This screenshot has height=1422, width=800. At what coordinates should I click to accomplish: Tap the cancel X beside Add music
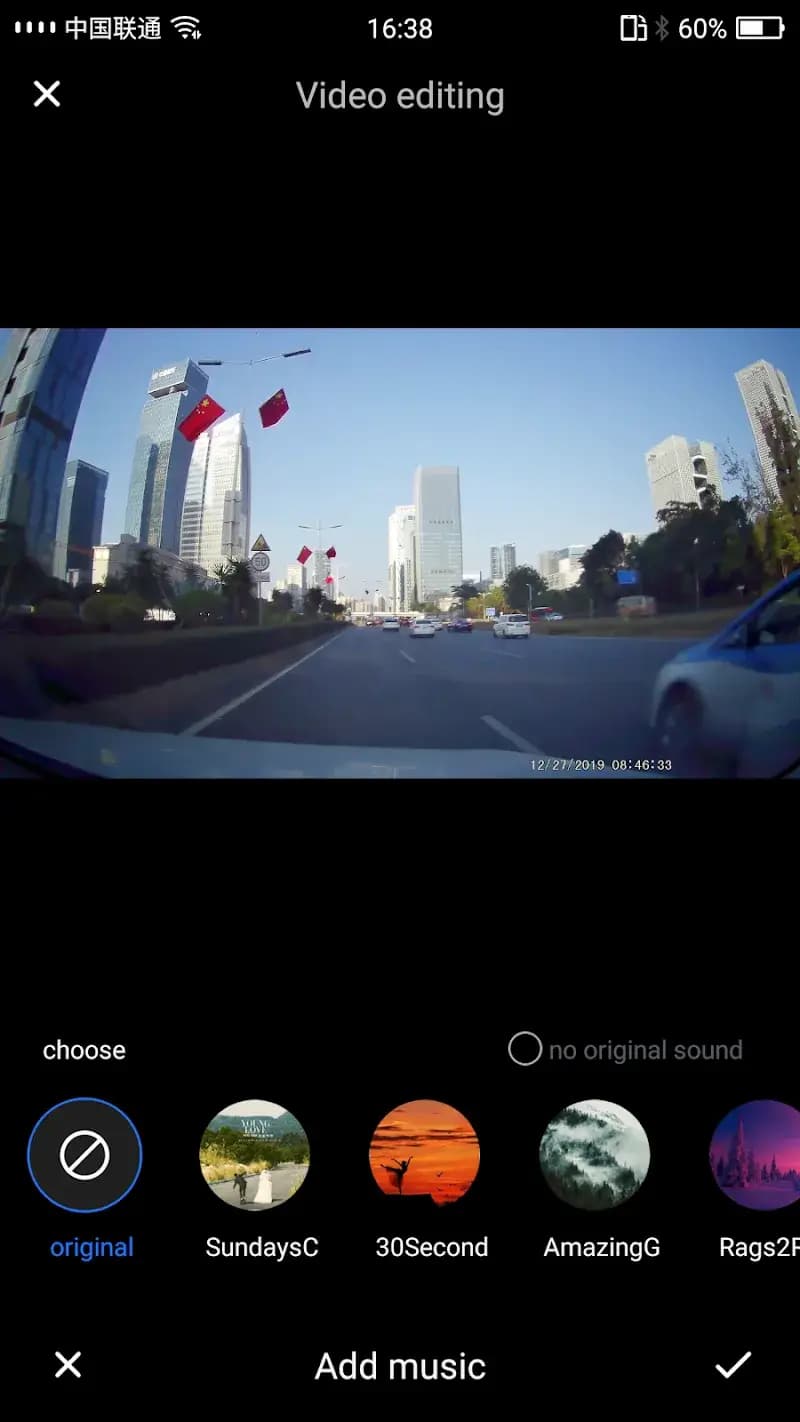[66, 1365]
